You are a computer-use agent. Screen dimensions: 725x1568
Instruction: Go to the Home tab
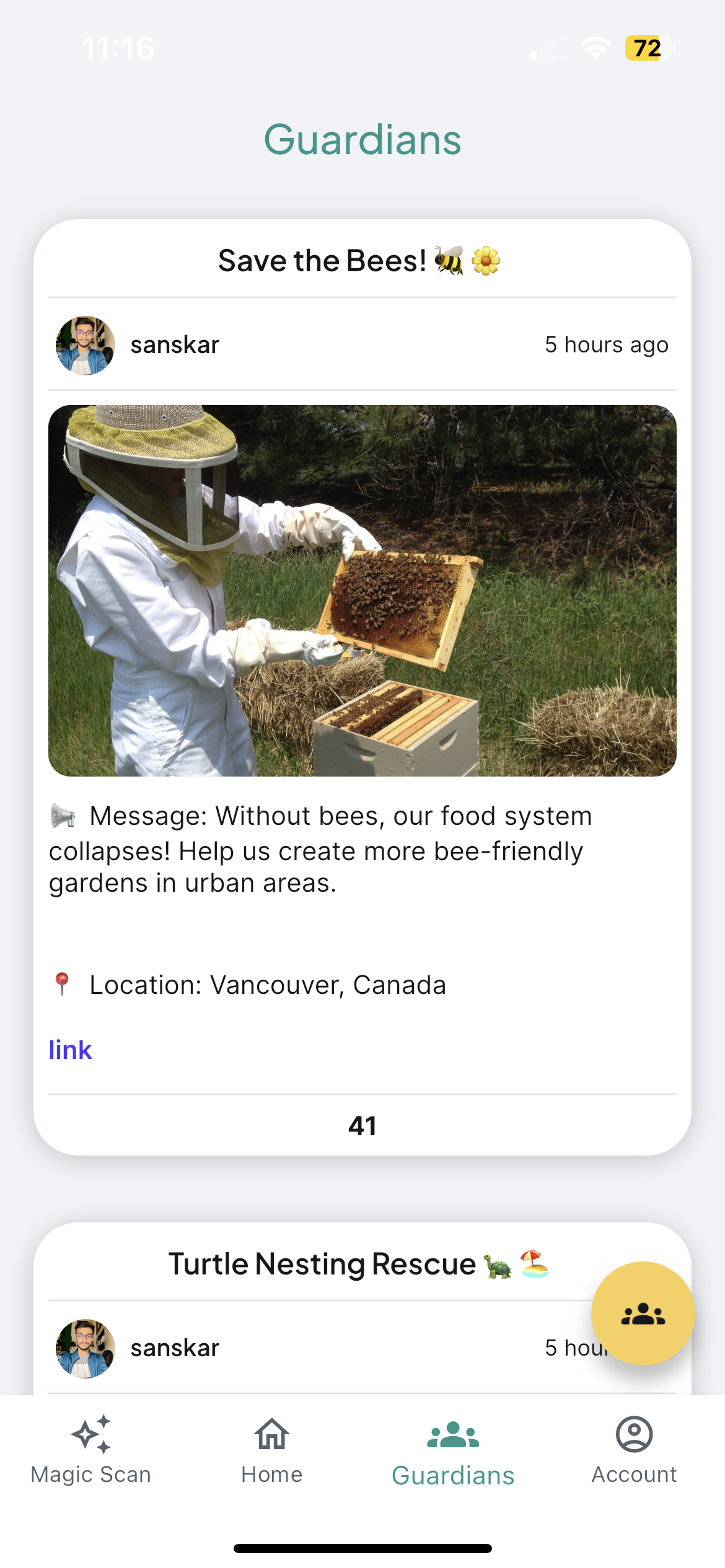point(272,1450)
